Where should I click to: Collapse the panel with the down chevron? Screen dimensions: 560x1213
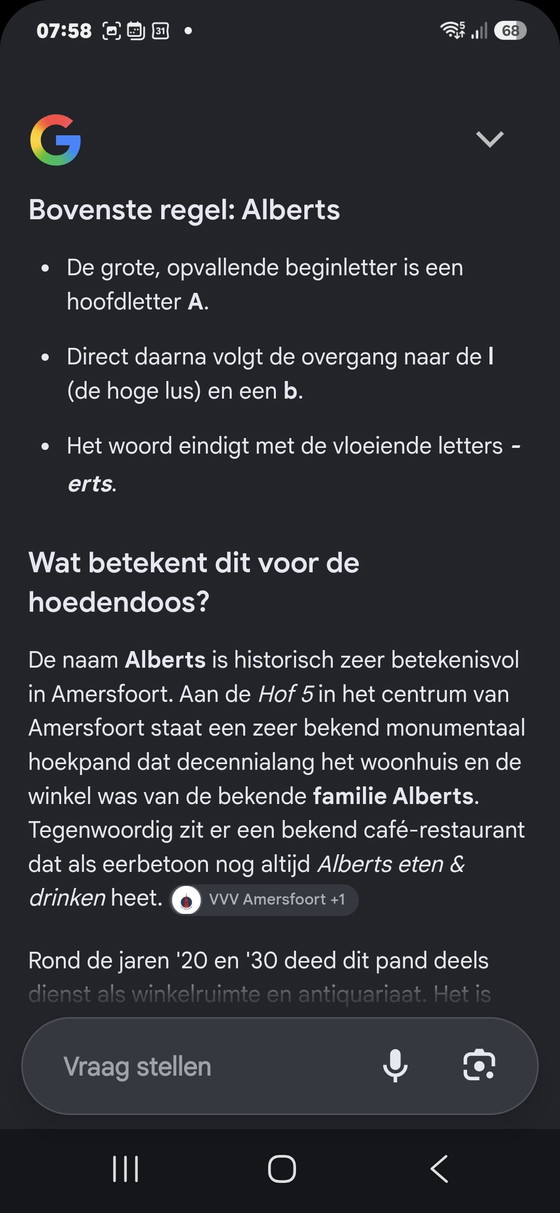(x=490, y=139)
